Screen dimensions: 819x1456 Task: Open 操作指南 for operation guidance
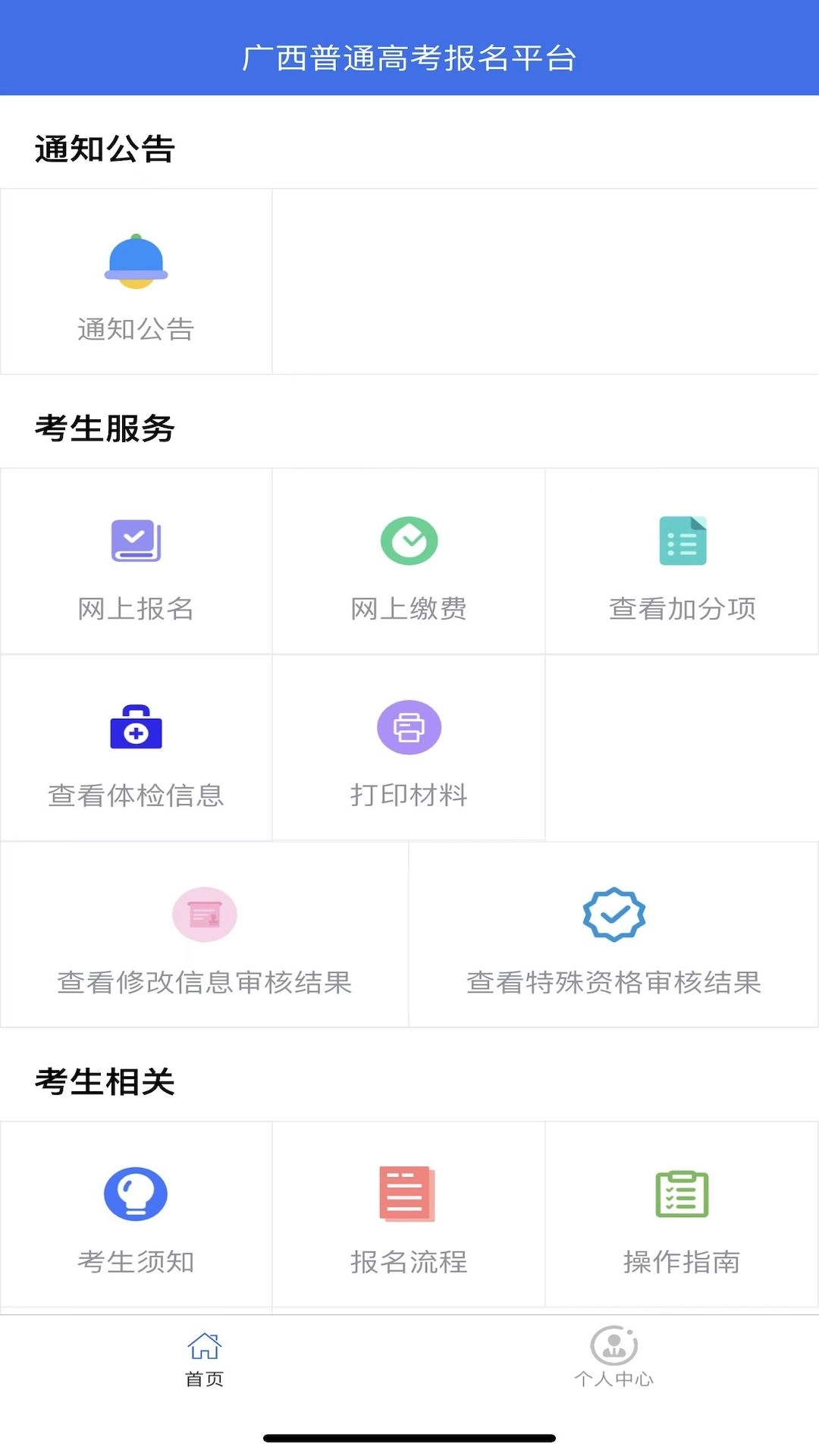click(x=681, y=1213)
